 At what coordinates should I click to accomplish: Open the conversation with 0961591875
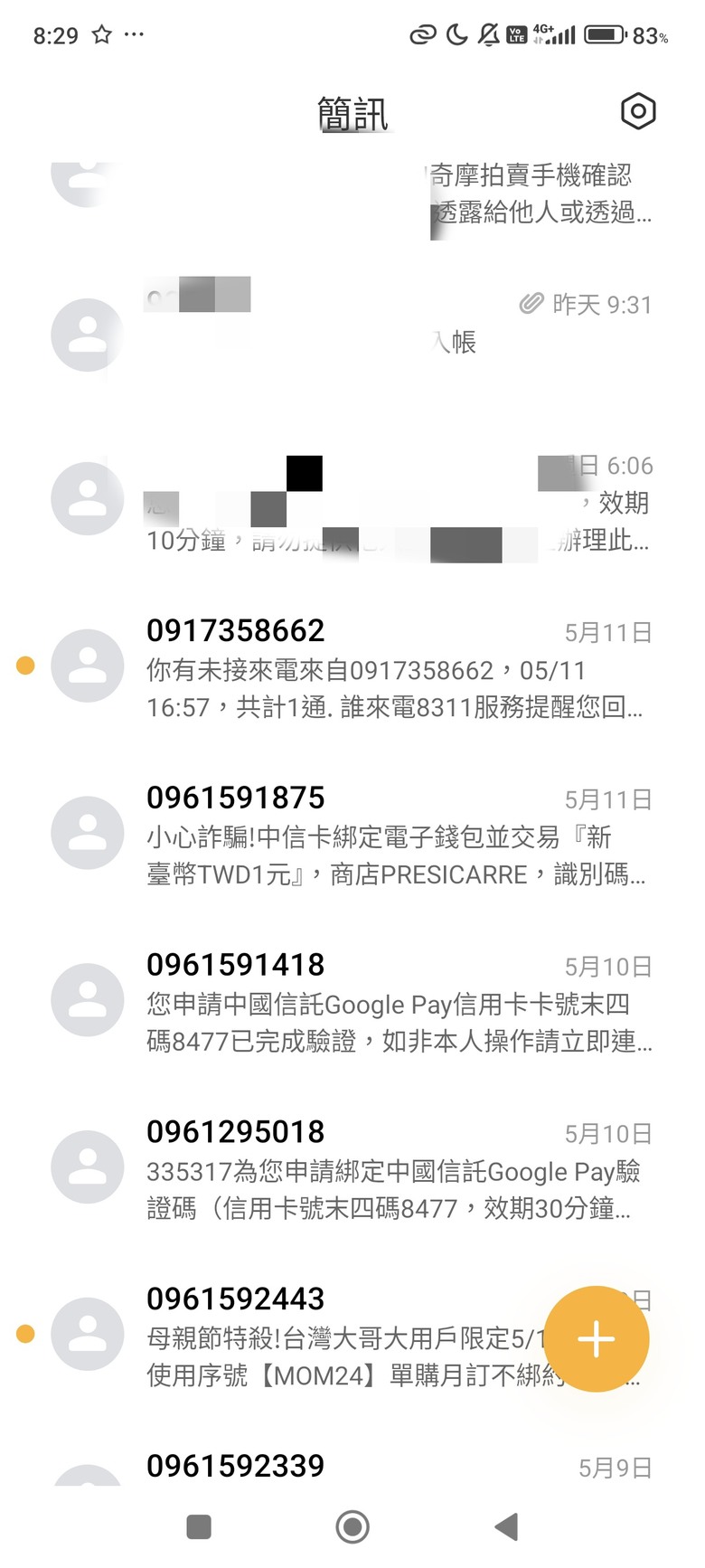point(352,834)
